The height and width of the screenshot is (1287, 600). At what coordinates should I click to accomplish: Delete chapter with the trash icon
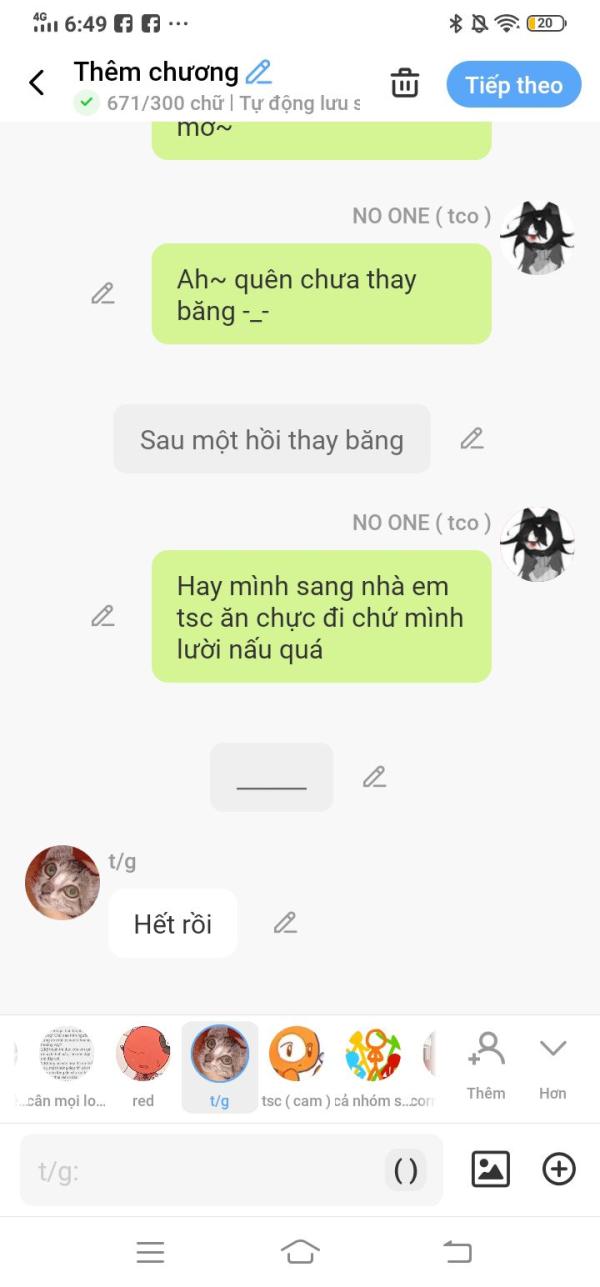(x=405, y=83)
